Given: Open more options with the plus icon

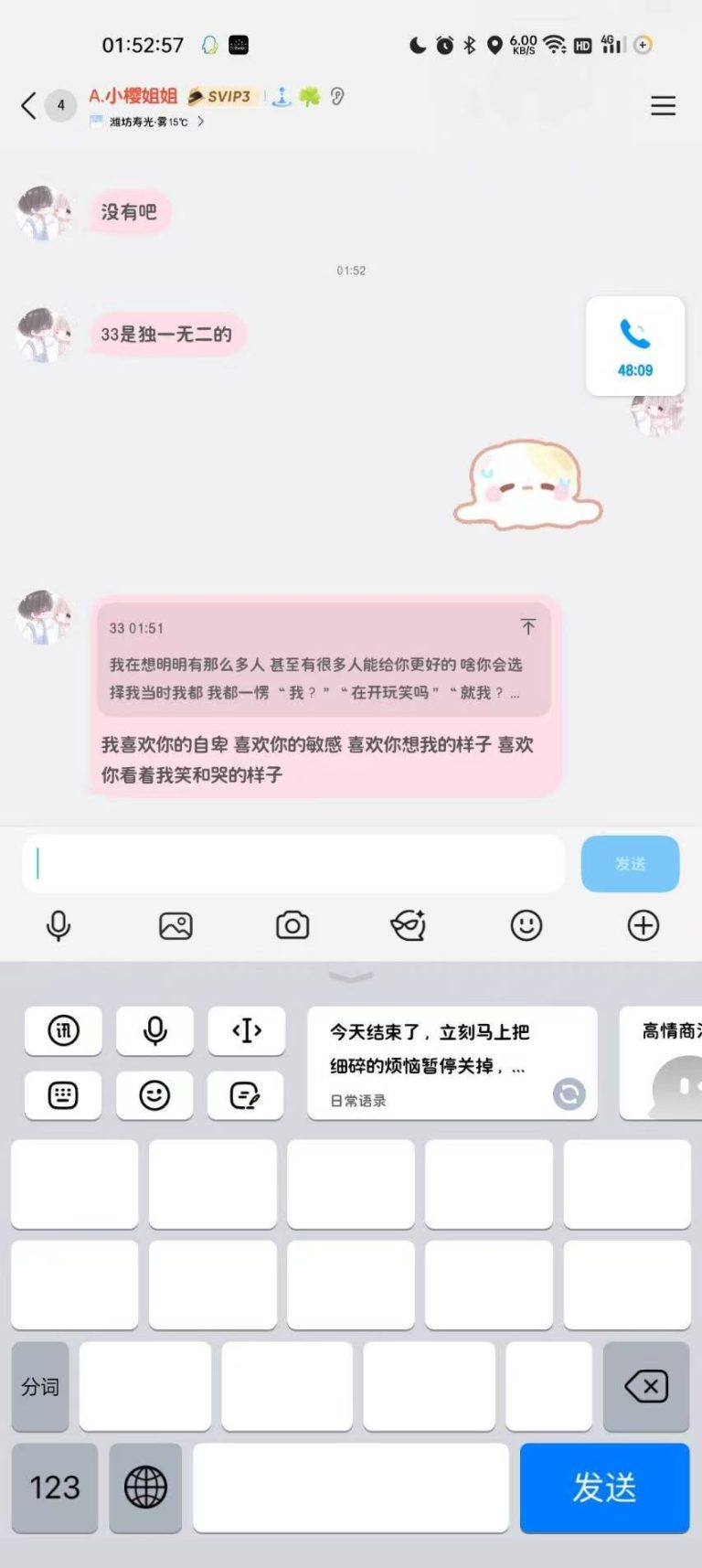Looking at the screenshot, I should (x=643, y=925).
